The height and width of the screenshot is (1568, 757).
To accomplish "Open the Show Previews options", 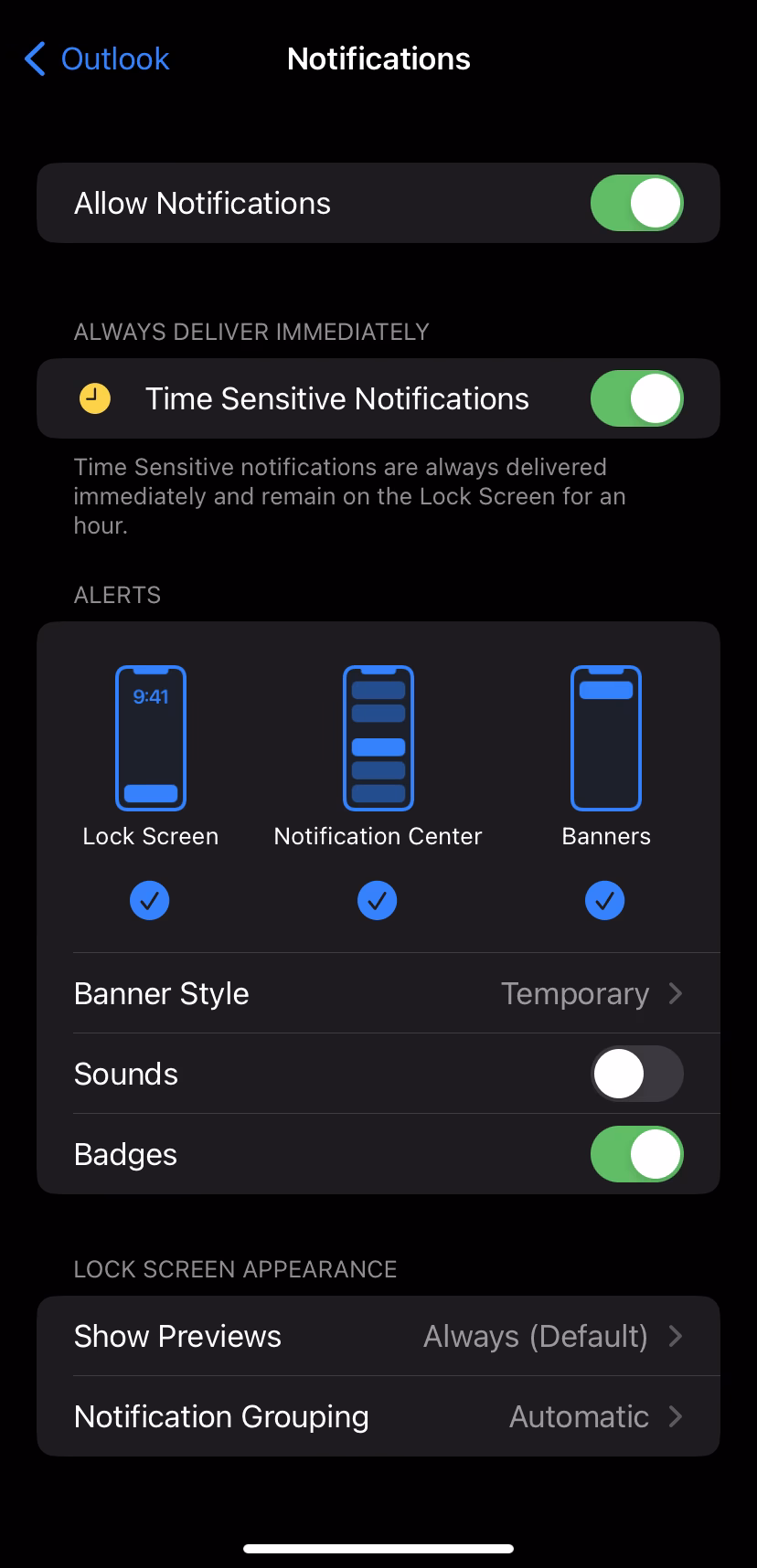I will tap(378, 1336).
